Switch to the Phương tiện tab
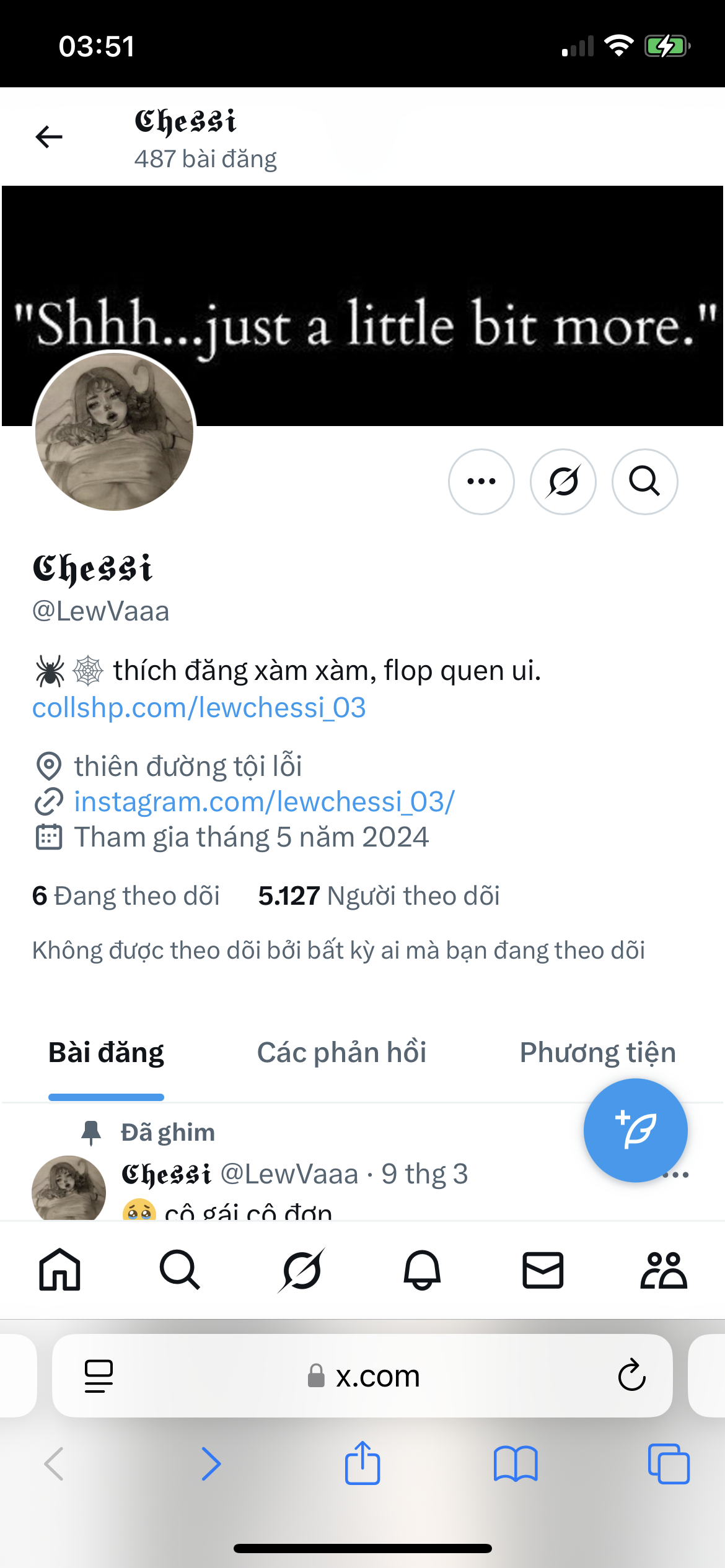 point(597,1052)
